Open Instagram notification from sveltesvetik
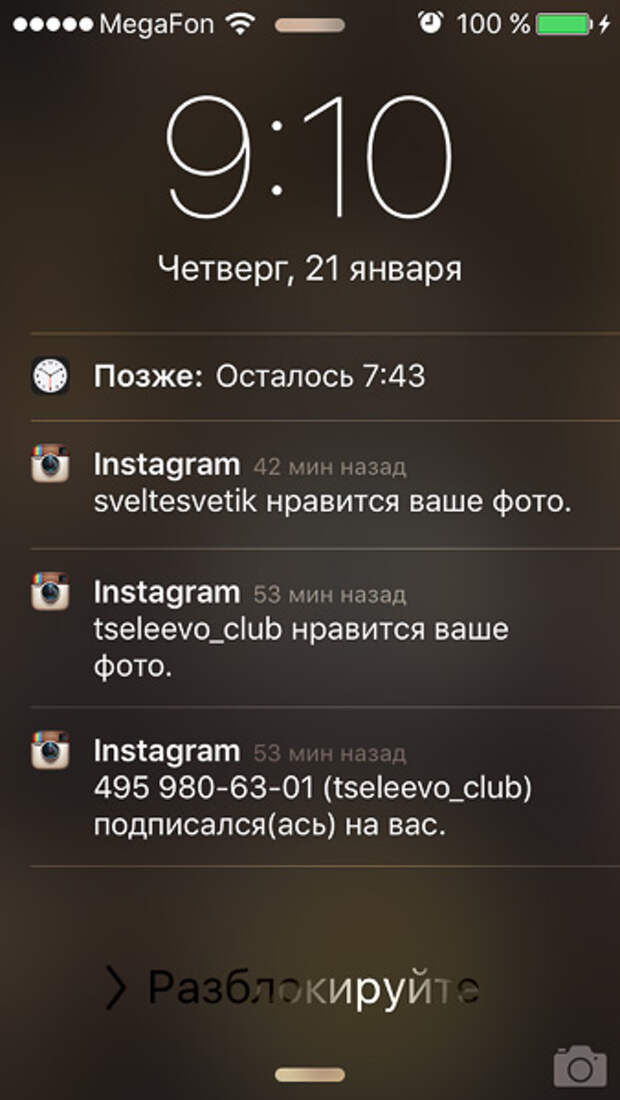 [x=310, y=484]
